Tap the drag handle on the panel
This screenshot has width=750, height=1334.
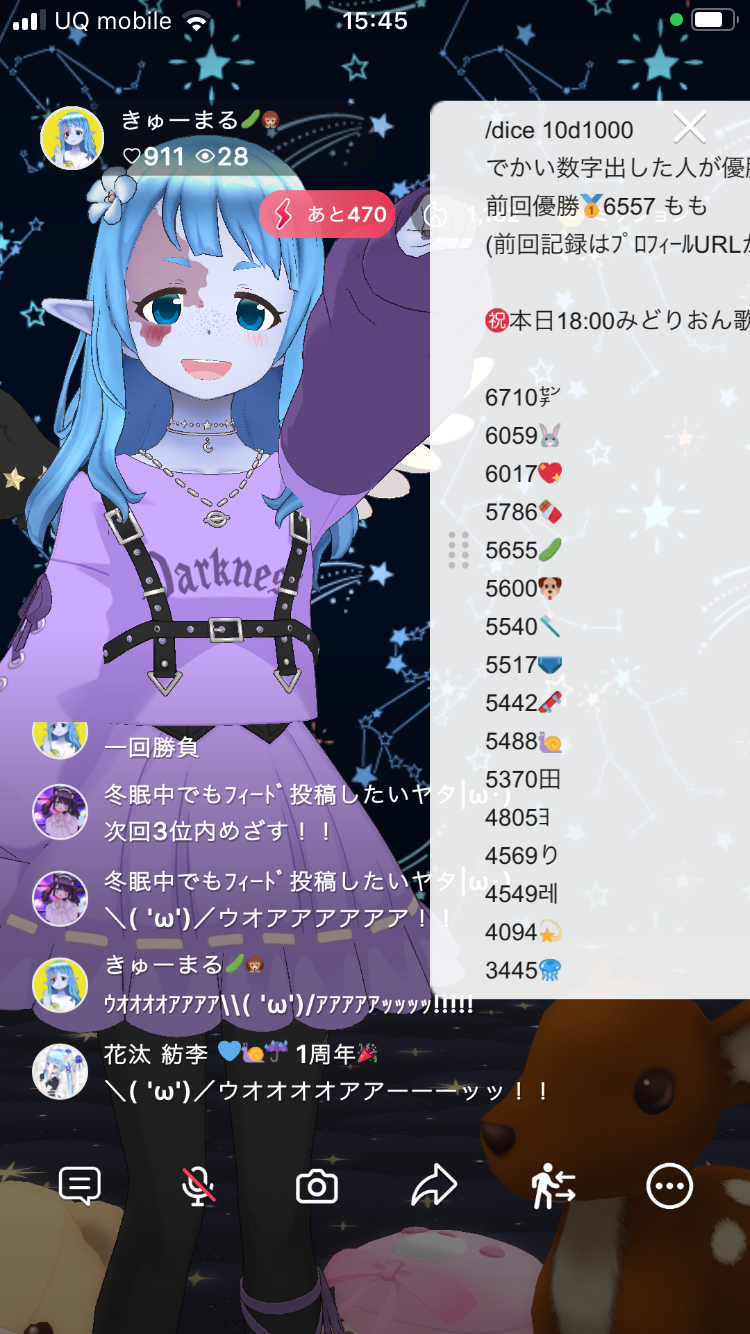(458, 550)
